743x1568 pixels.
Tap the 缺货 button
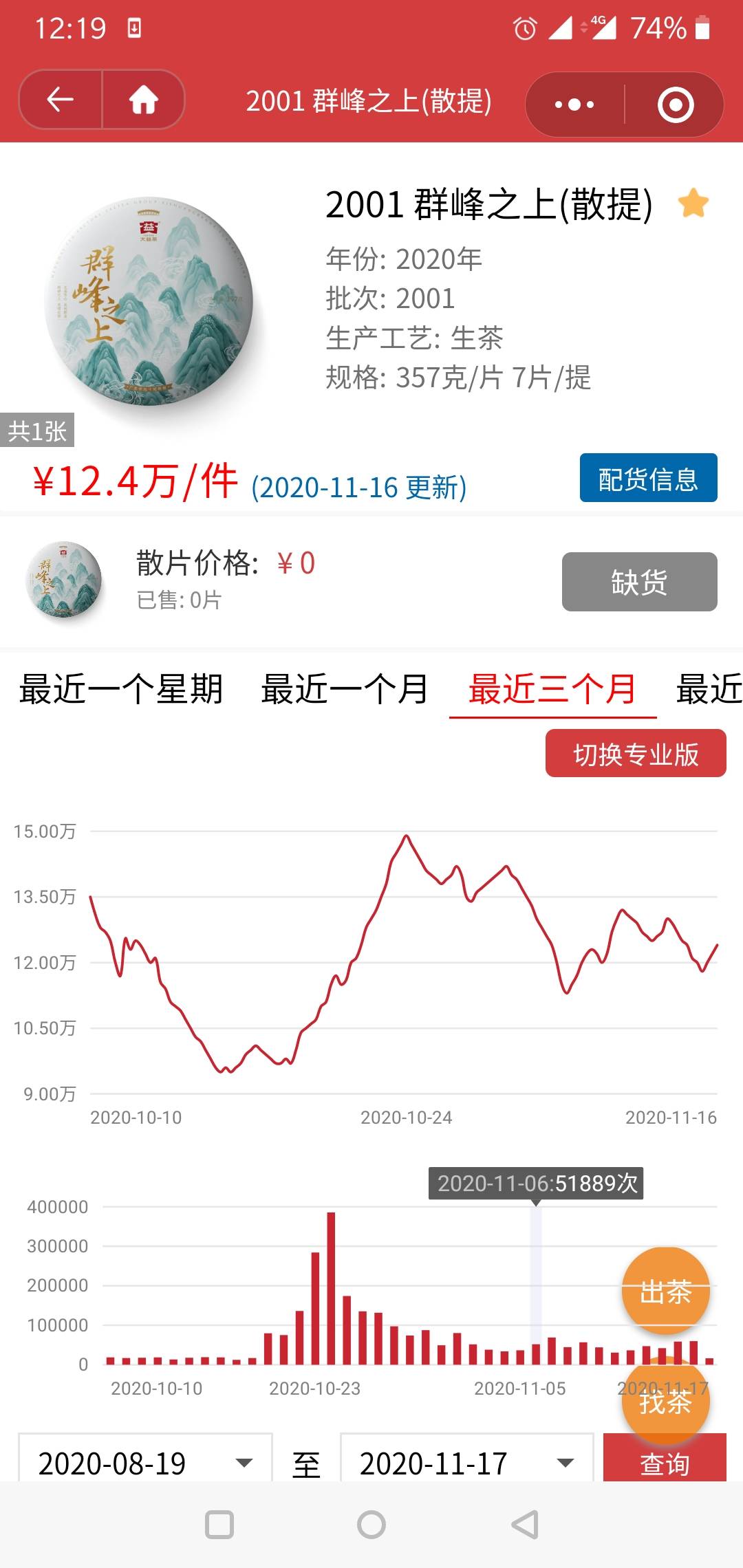[x=639, y=582]
